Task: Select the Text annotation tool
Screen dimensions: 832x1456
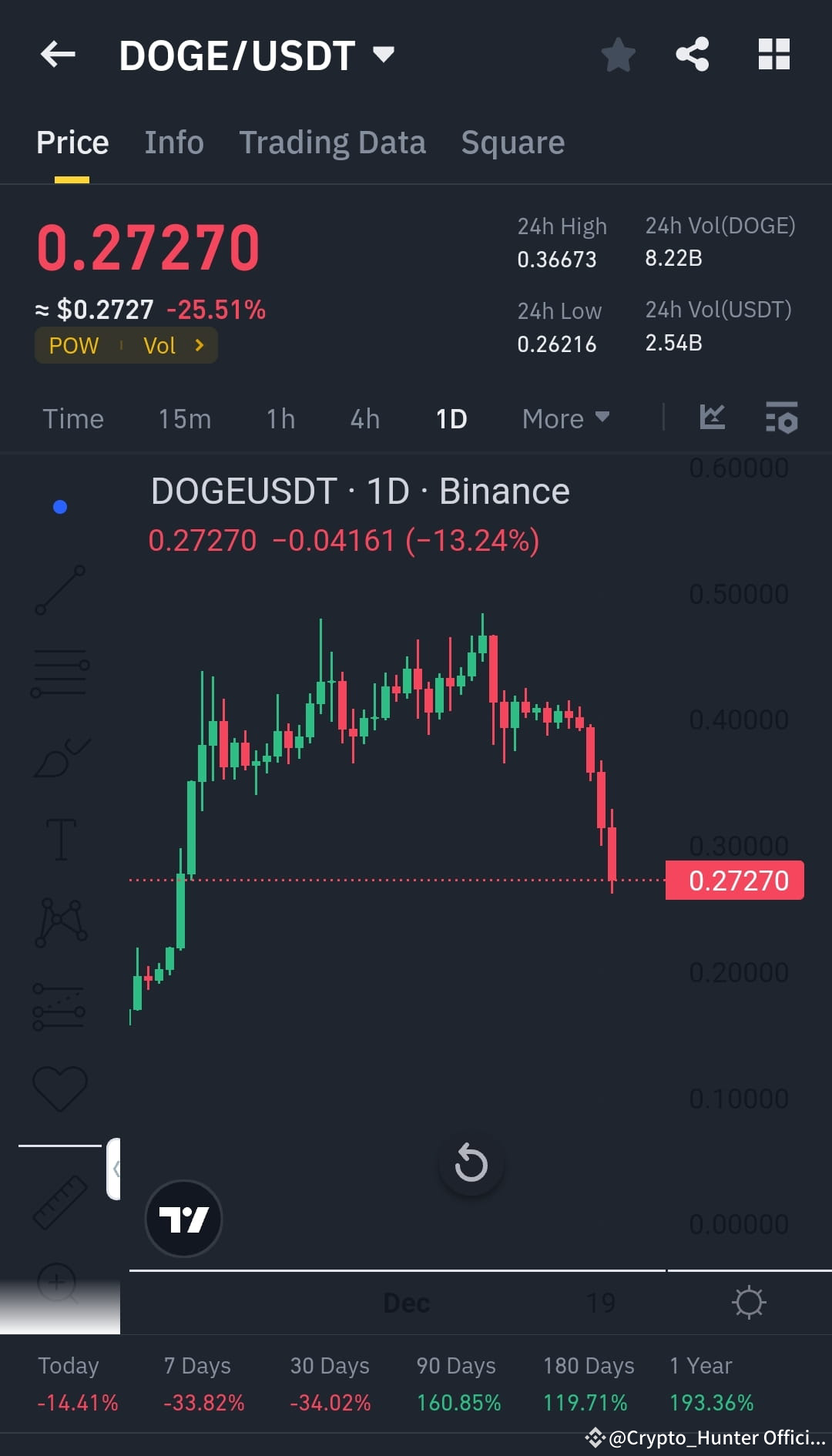Action: coord(60,840)
